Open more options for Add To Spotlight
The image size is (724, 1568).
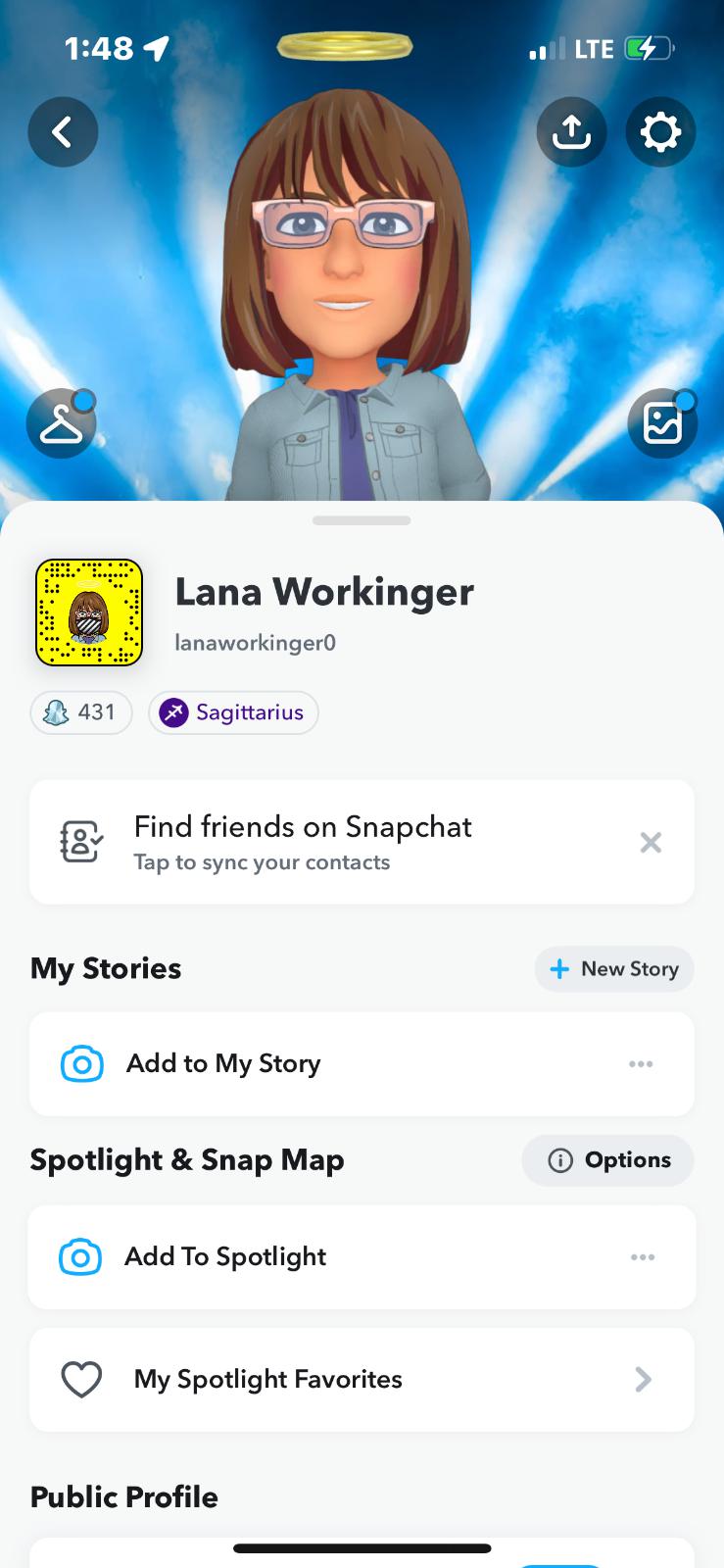[x=643, y=1257]
